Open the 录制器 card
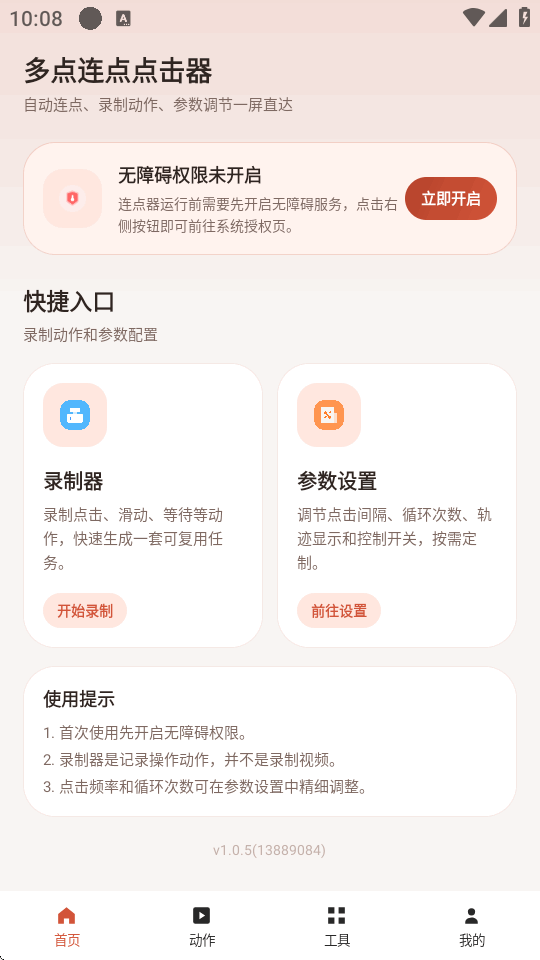 click(x=143, y=505)
